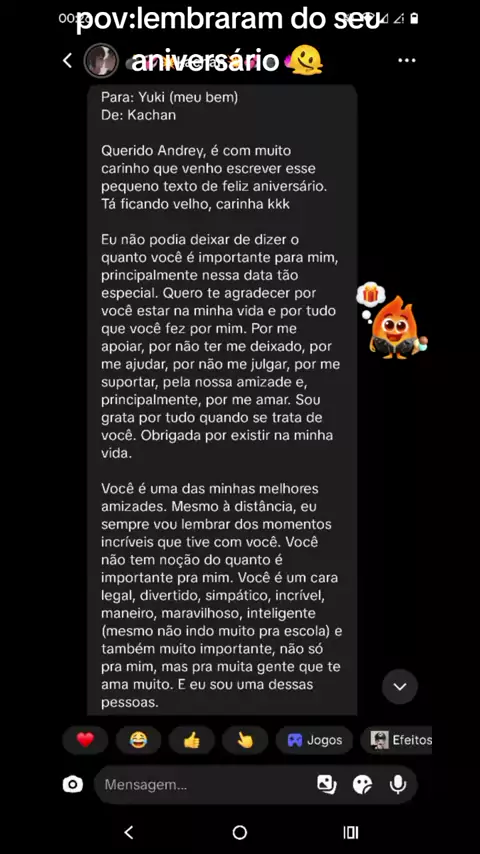Open the contact's profile picture

pyautogui.click(x=101, y=60)
